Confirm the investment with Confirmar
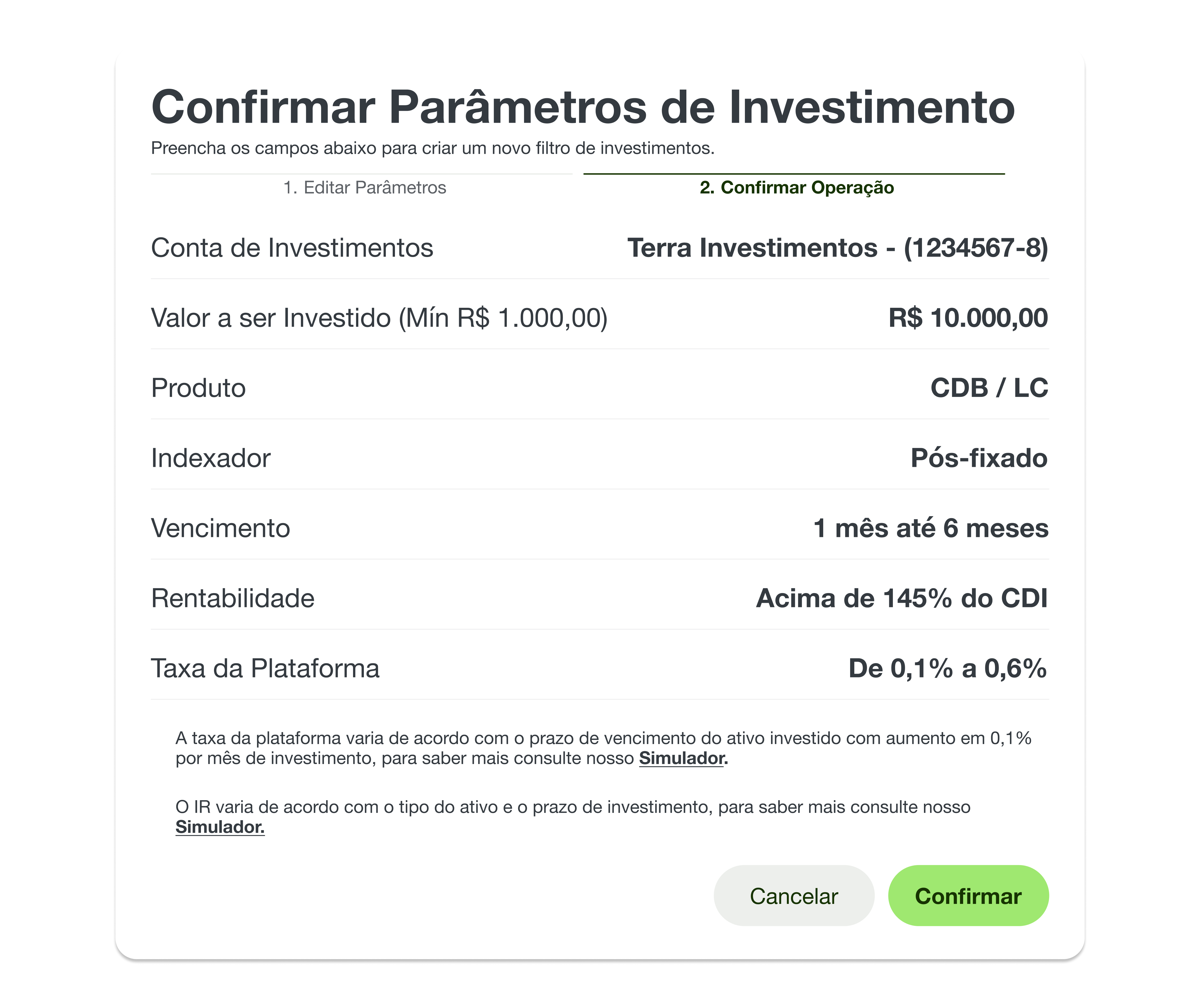1199x1008 pixels. point(968,896)
